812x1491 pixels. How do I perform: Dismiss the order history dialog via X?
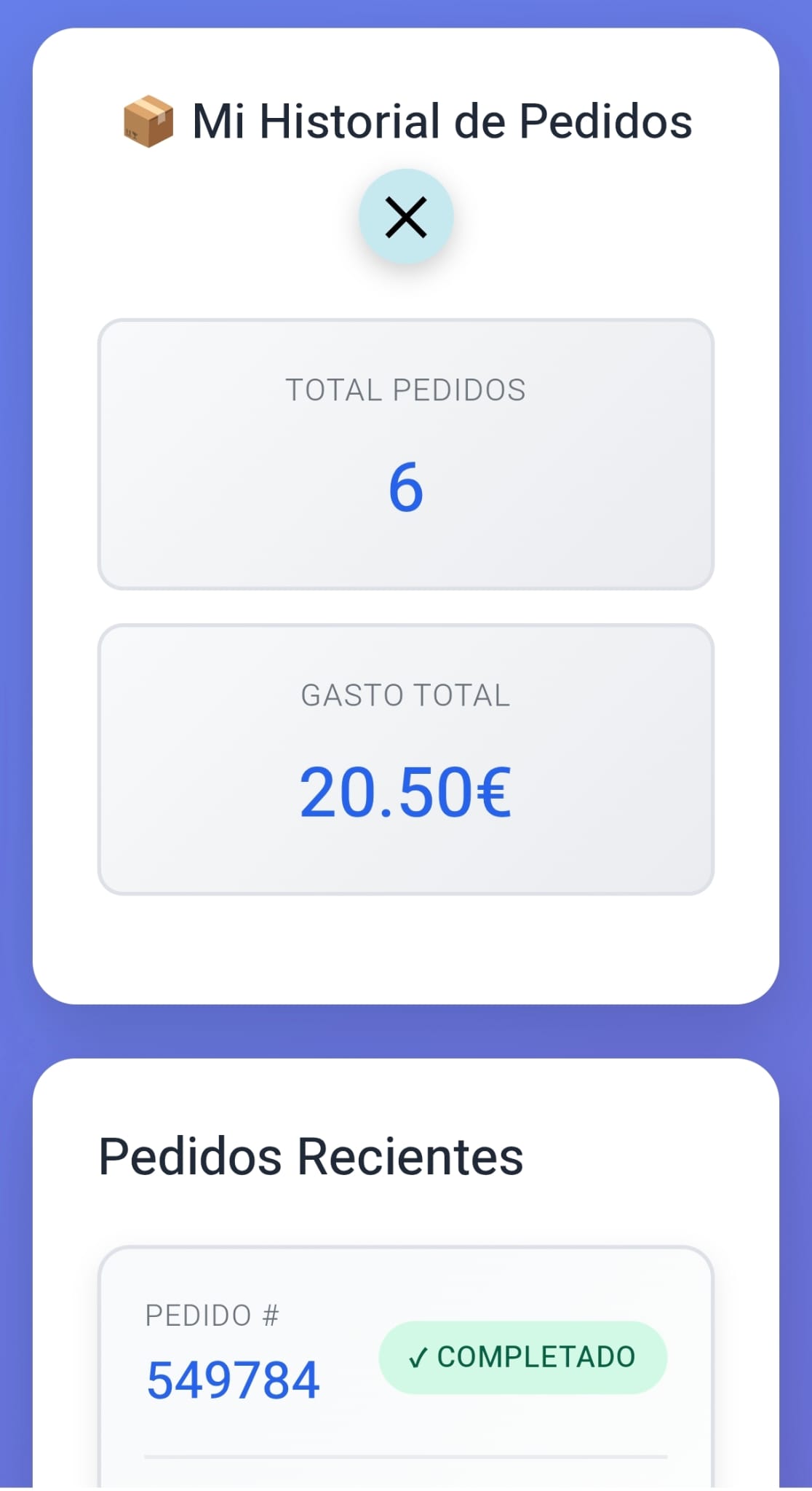[406, 216]
